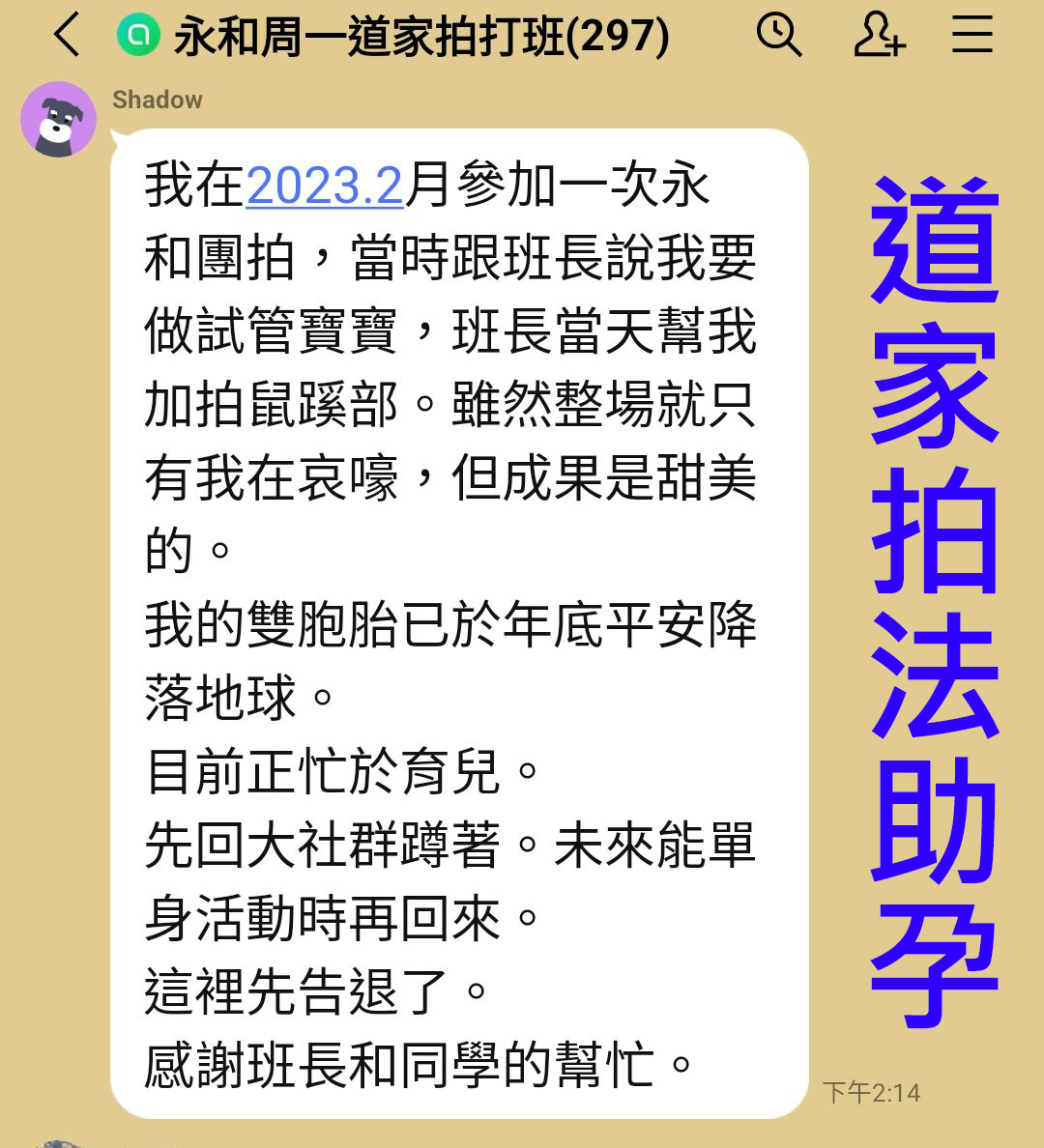Image resolution: width=1044 pixels, height=1148 pixels.
Task: Invite a new member to the group
Action: click(878, 35)
